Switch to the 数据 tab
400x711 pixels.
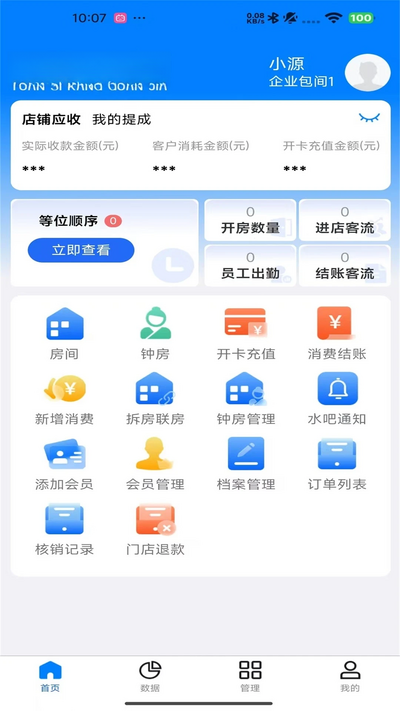(x=150, y=677)
